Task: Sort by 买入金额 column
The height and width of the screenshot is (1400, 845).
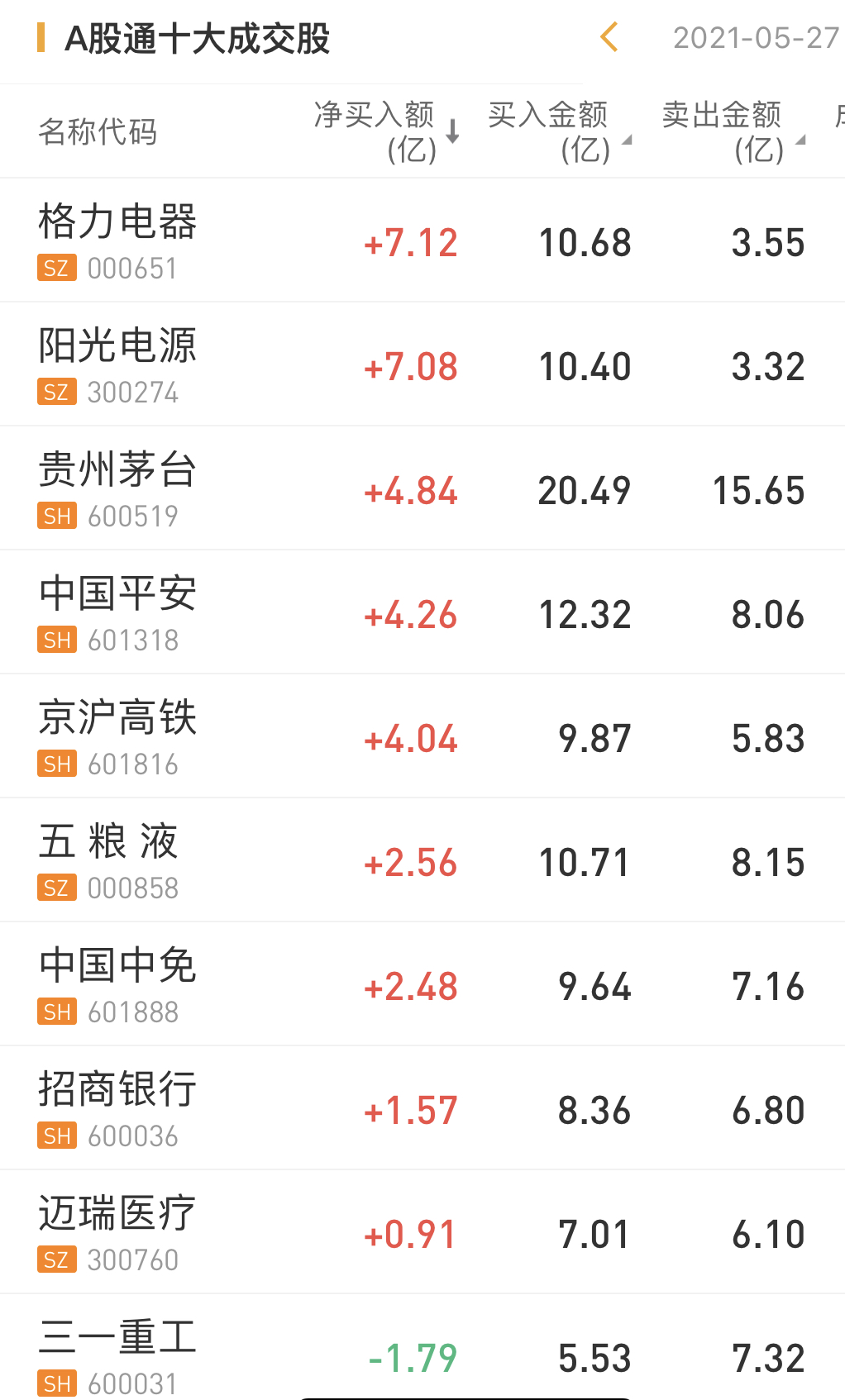Action: pos(558,131)
